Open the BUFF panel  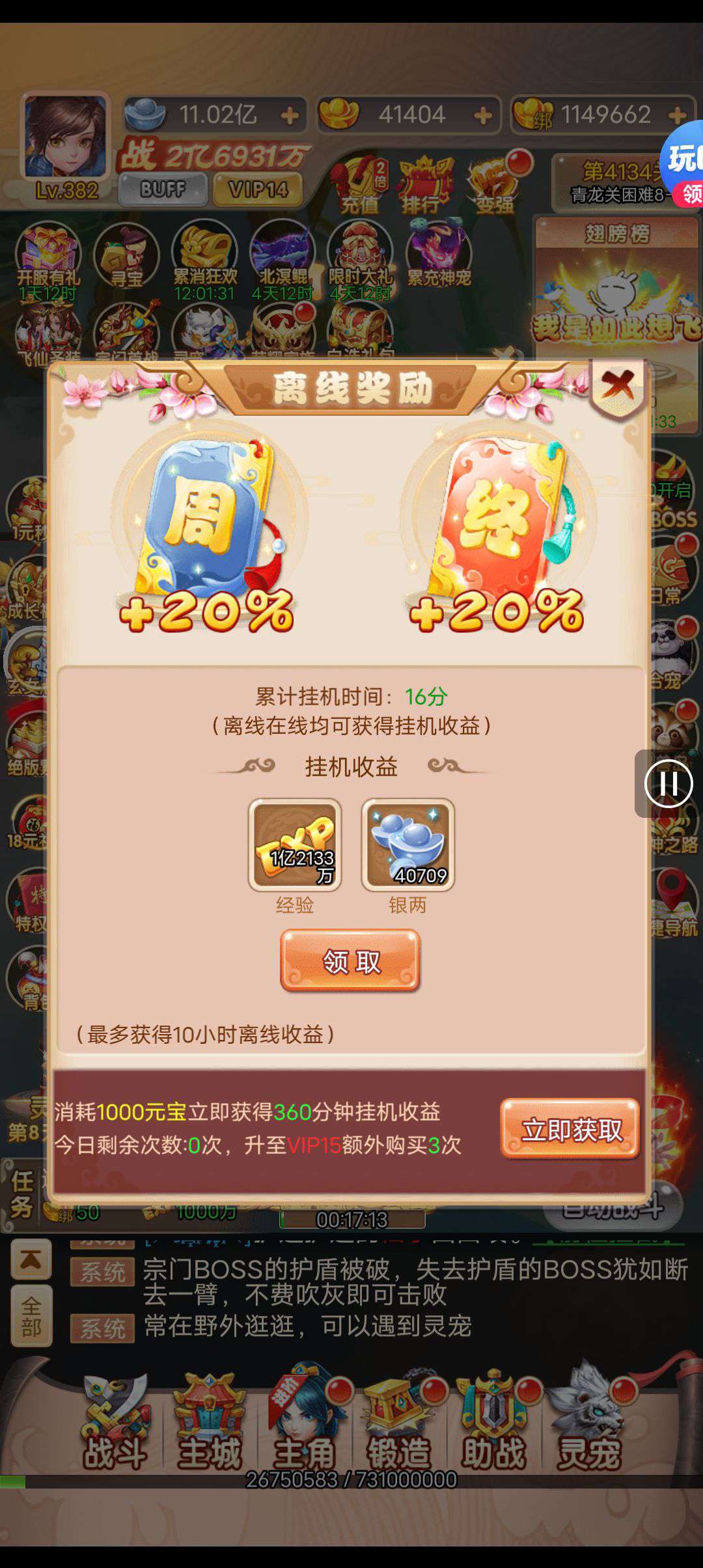pyautogui.click(x=163, y=189)
